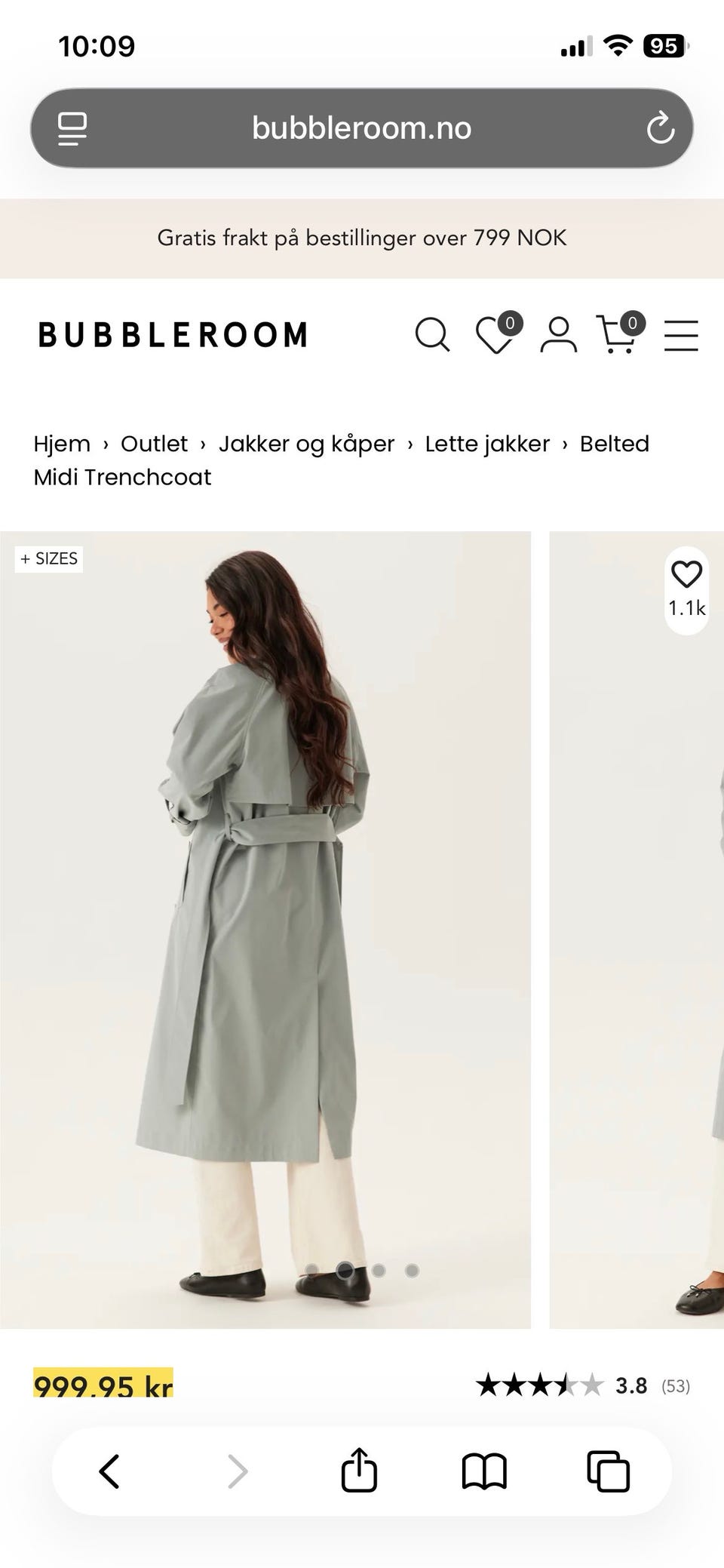Tap the bubbleroom.no address field
This screenshot has height=1568, width=724.
[x=362, y=128]
